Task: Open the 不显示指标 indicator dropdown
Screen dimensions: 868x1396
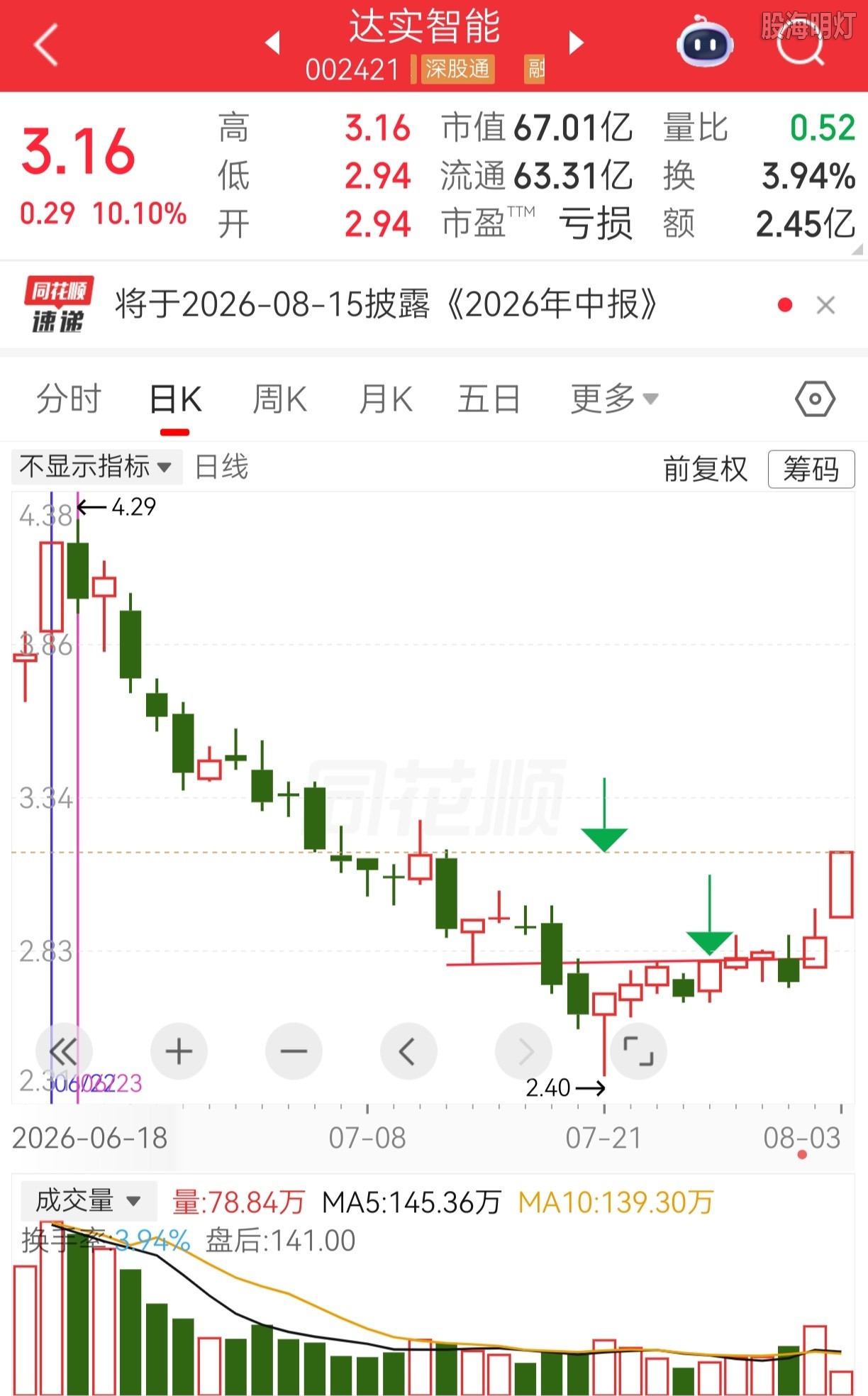Action: point(96,467)
